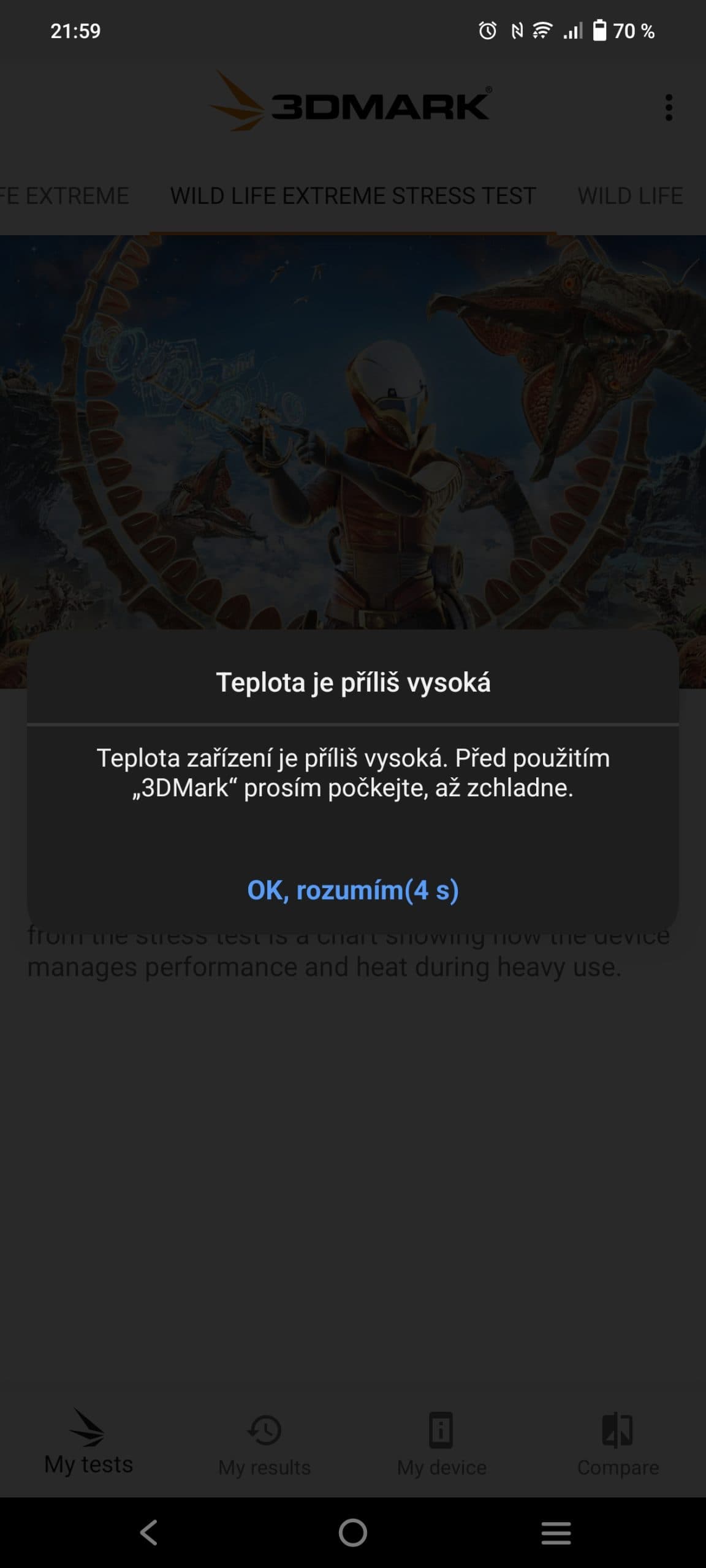Open the three-dot overflow menu
This screenshot has height=1568, width=706.
669,107
